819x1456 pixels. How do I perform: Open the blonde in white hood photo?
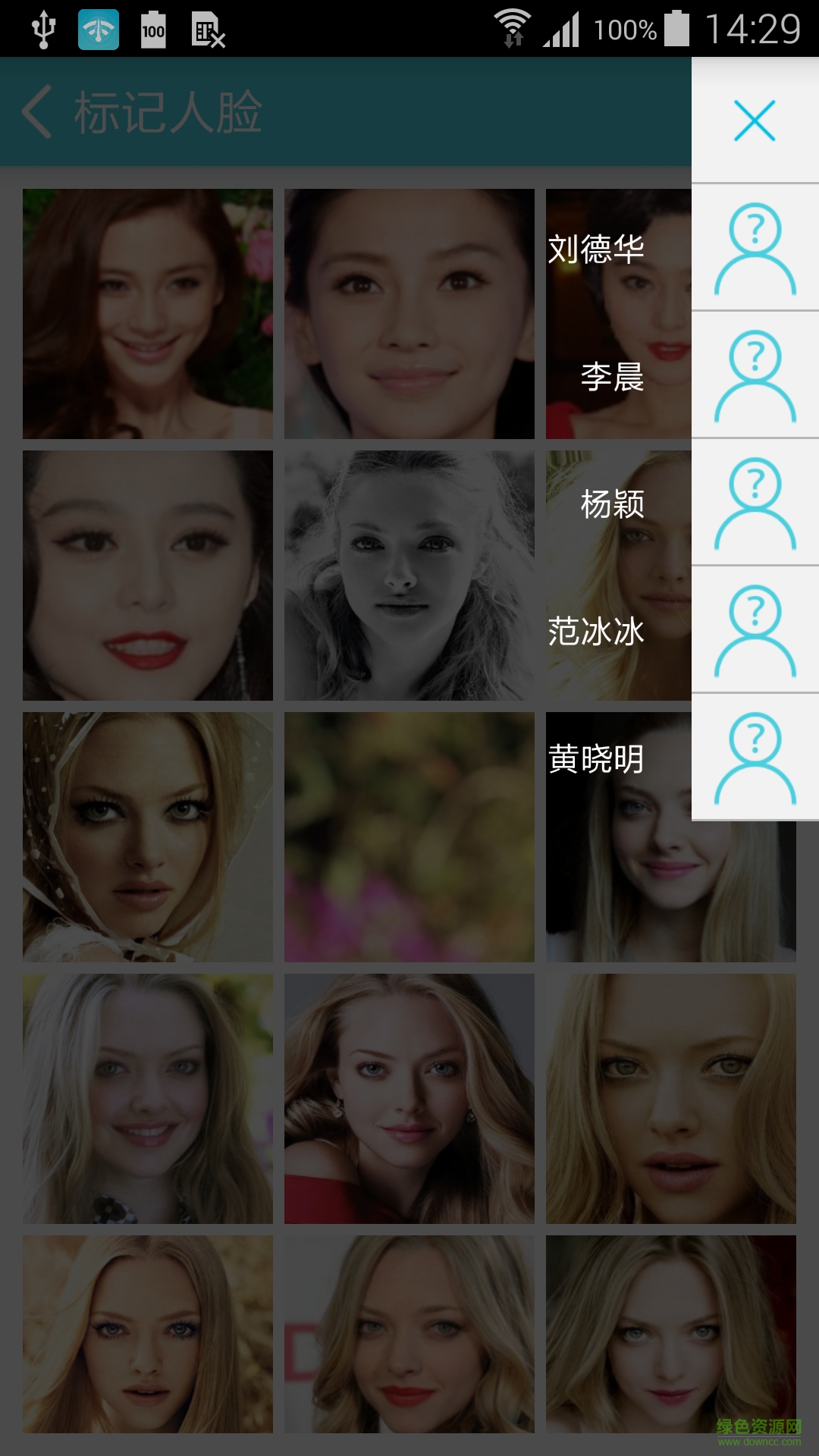click(148, 834)
